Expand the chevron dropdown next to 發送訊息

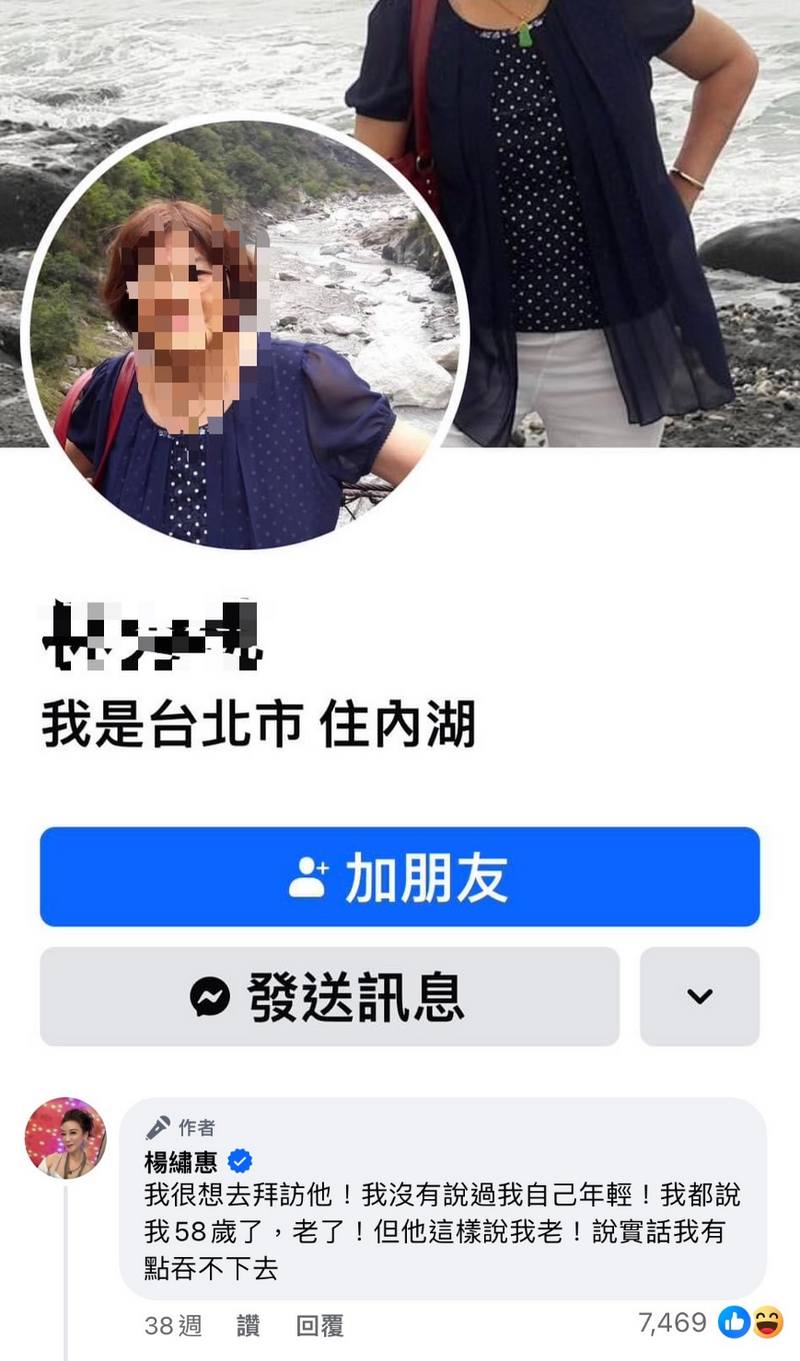700,997
